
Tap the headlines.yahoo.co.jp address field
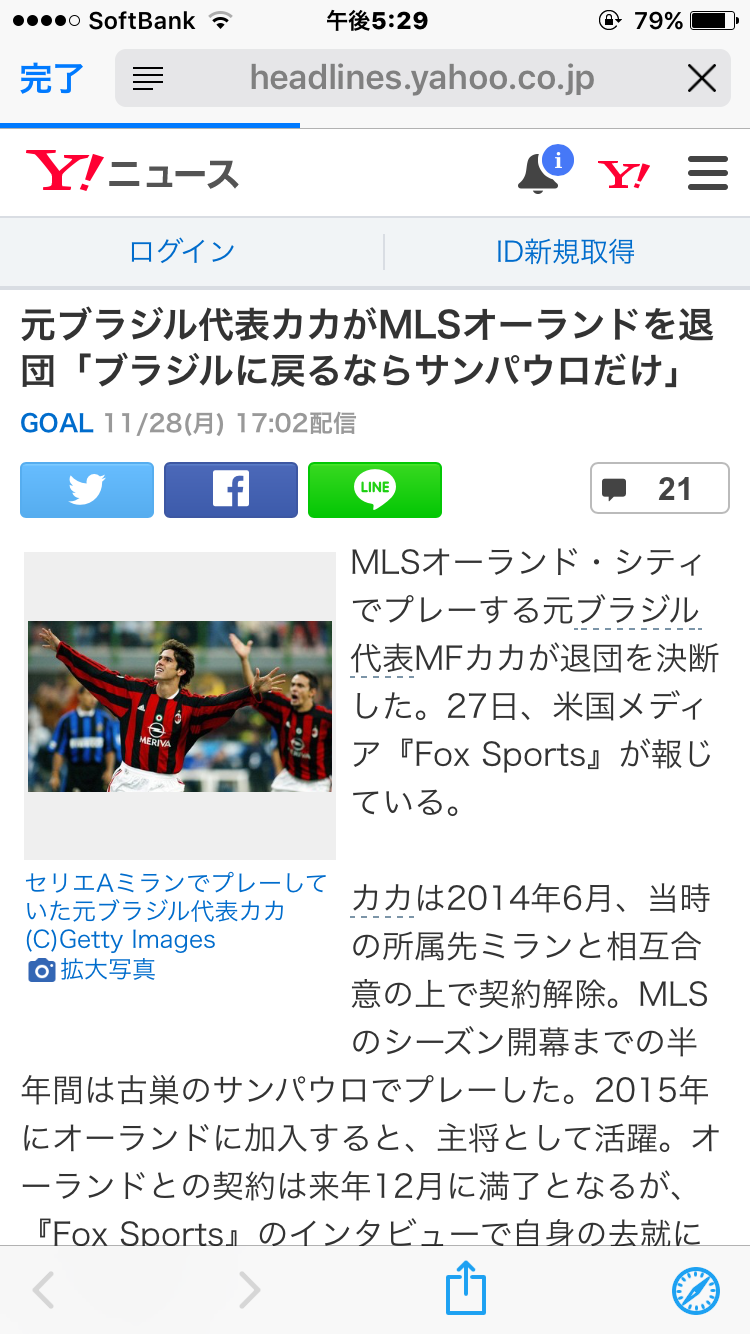pos(422,78)
